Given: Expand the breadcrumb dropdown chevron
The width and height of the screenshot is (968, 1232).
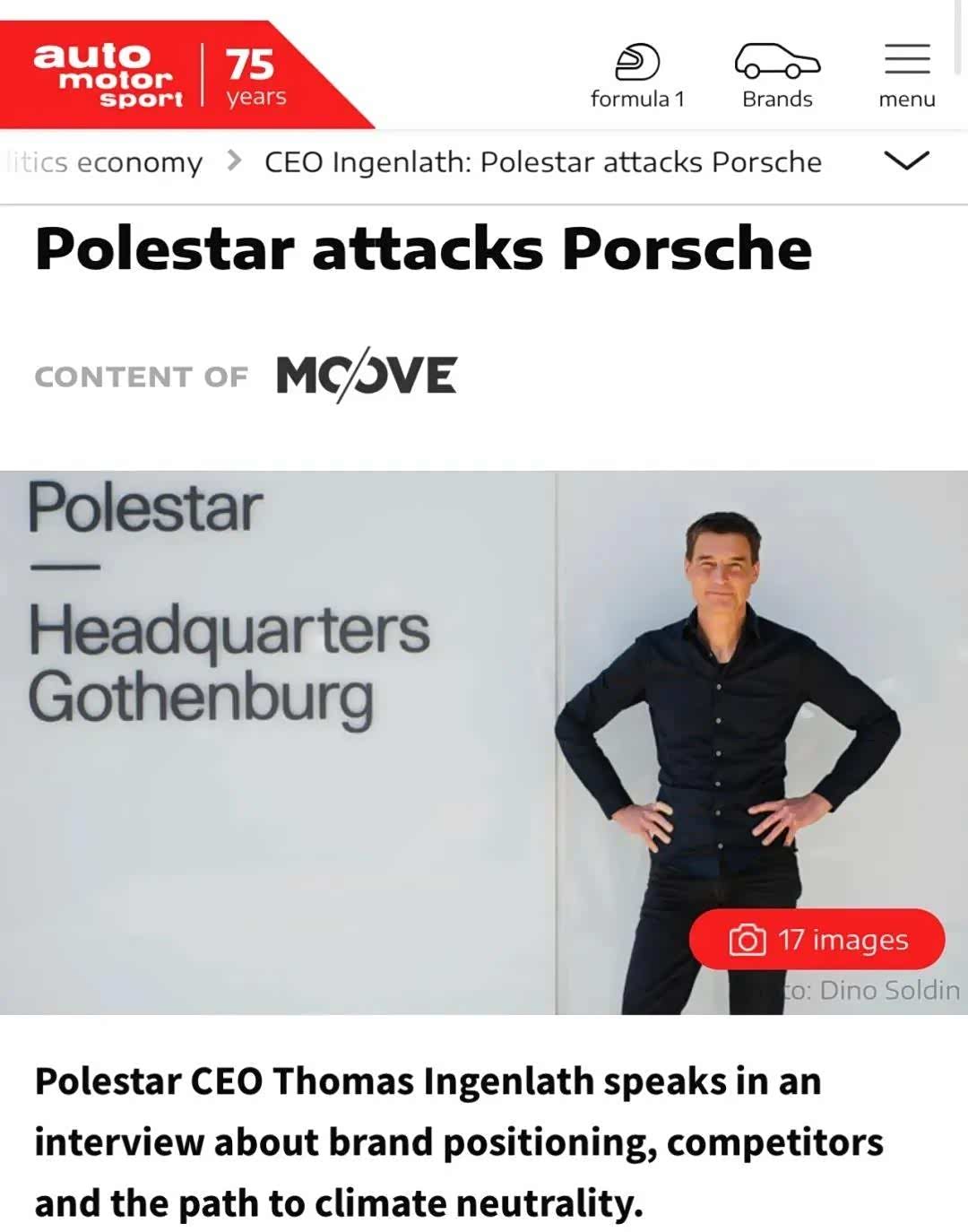Looking at the screenshot, I should (x=906, y=161).
